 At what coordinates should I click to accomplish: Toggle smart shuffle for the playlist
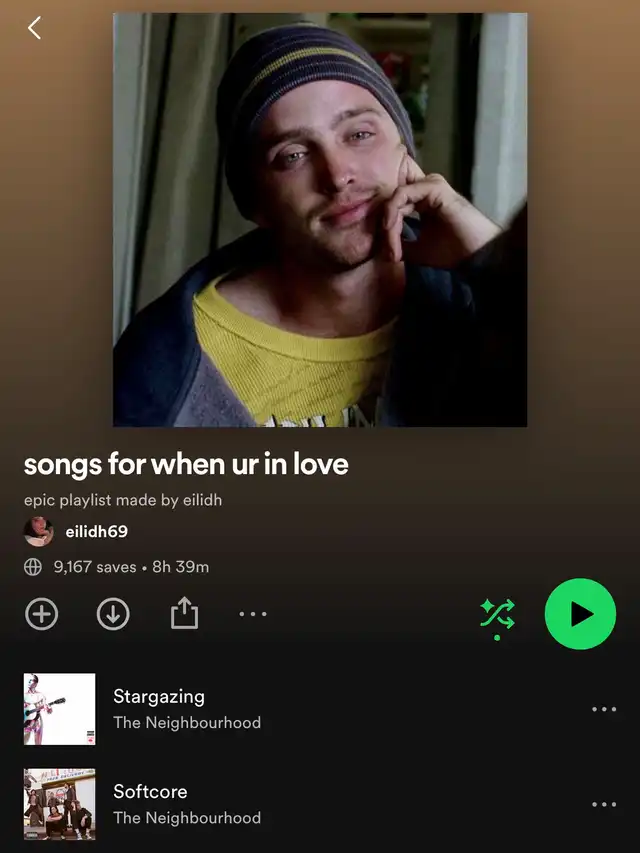tap(497, 614)
